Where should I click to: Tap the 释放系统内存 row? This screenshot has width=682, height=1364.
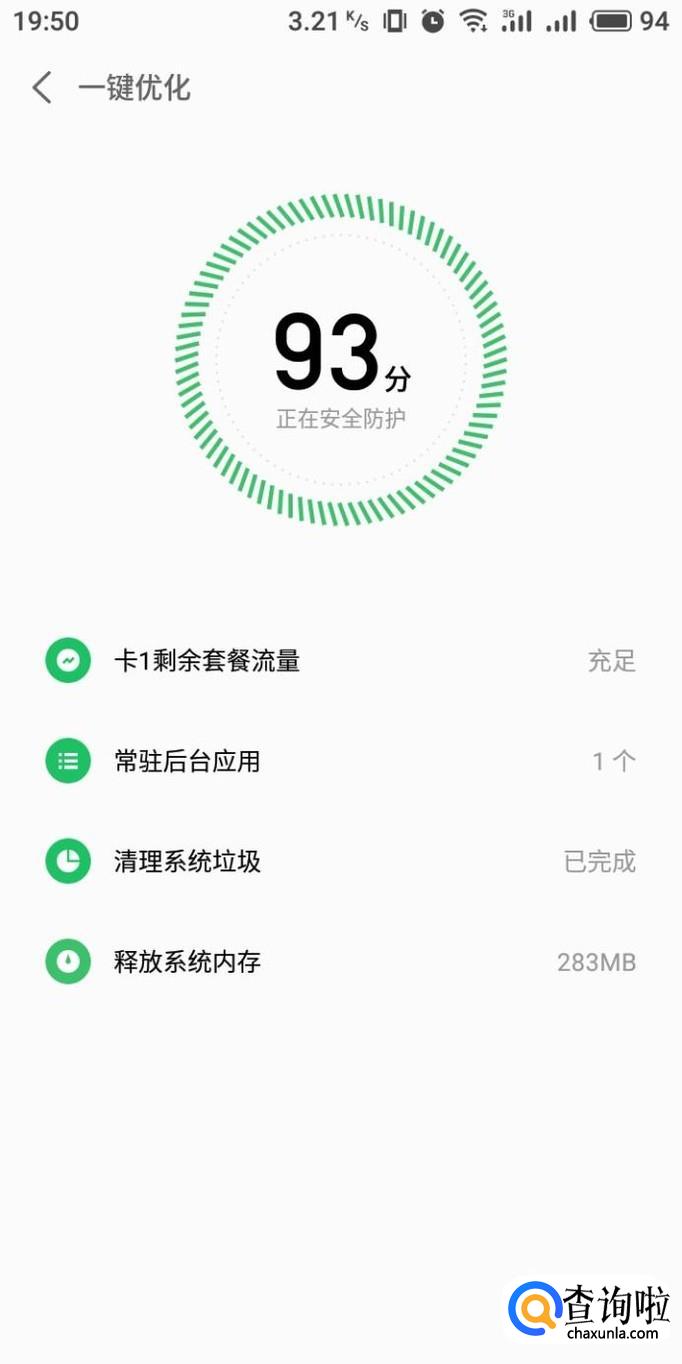[x=340, y=963]
